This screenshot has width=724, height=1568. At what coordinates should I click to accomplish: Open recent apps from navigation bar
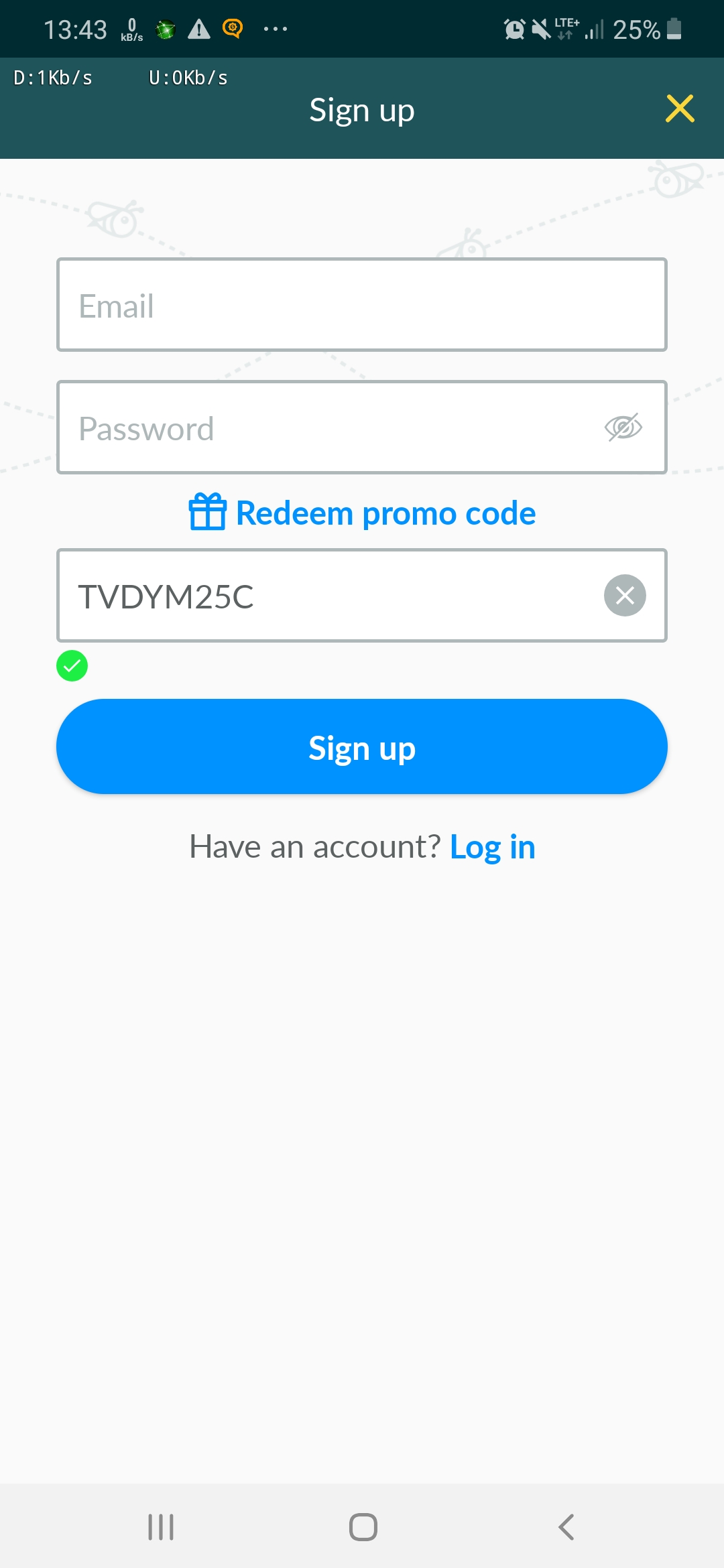pos(161,1527)
